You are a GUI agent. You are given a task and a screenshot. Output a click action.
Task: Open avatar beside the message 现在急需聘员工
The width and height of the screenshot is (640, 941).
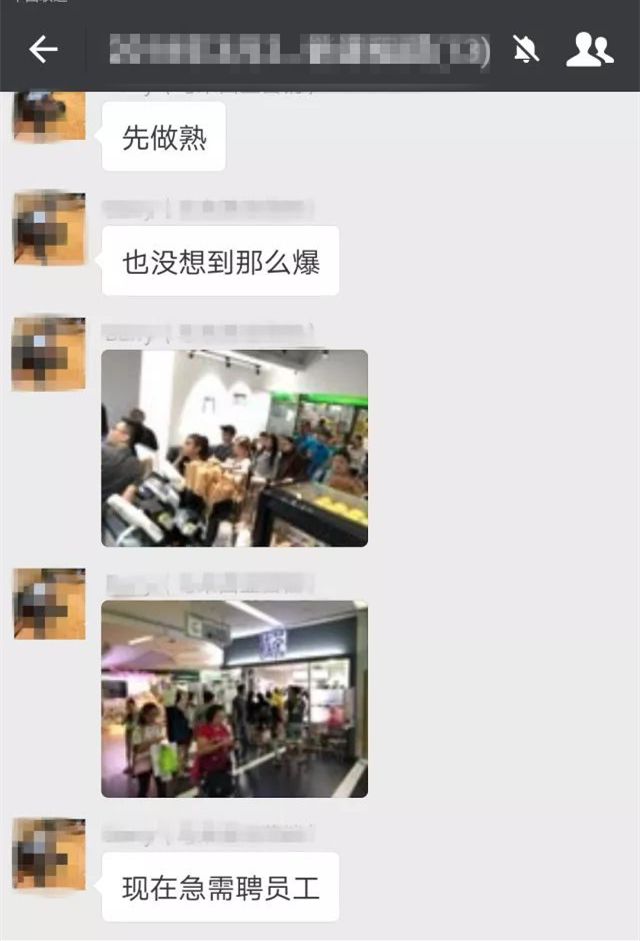tap(48, 854)
